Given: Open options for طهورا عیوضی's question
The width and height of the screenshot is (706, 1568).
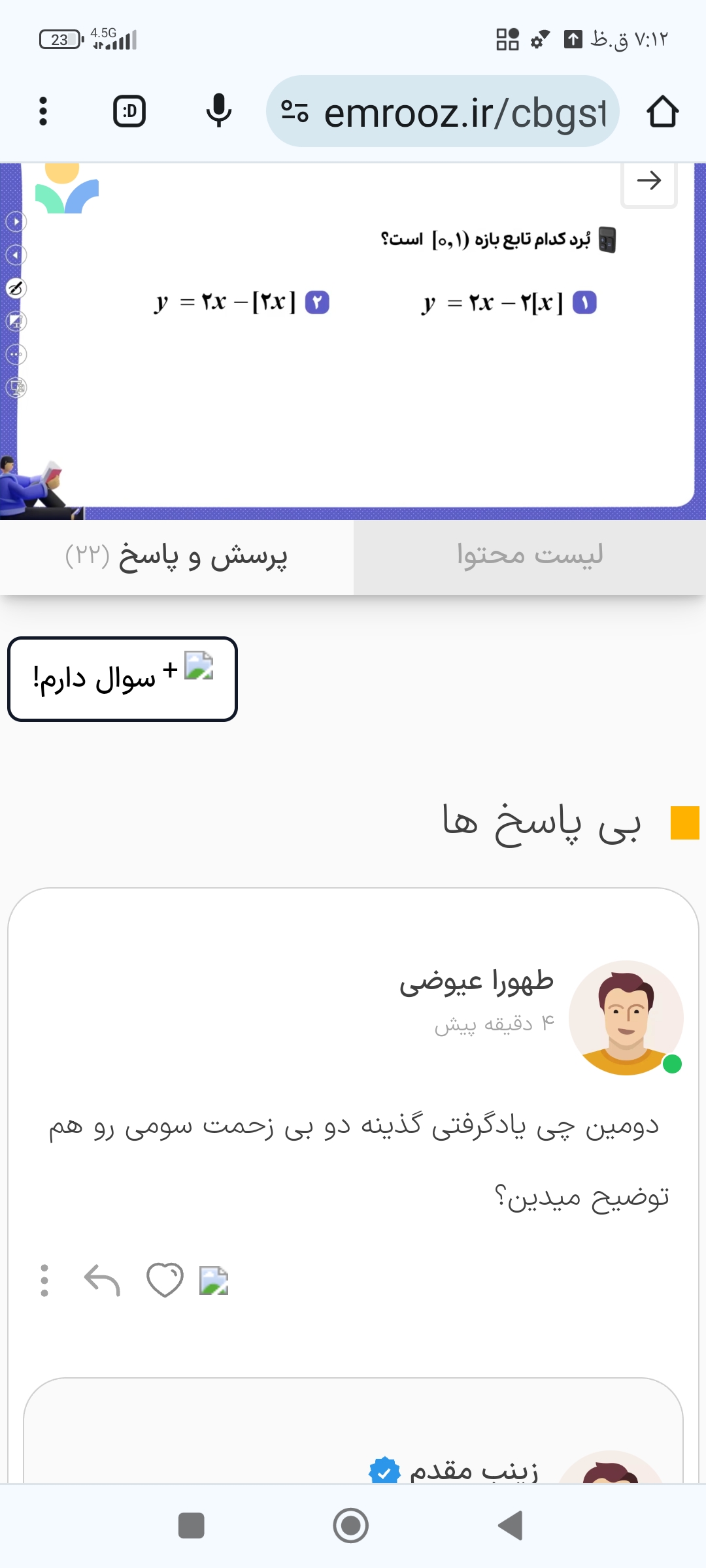Looking at the screenshot, I should point(44,1279).
